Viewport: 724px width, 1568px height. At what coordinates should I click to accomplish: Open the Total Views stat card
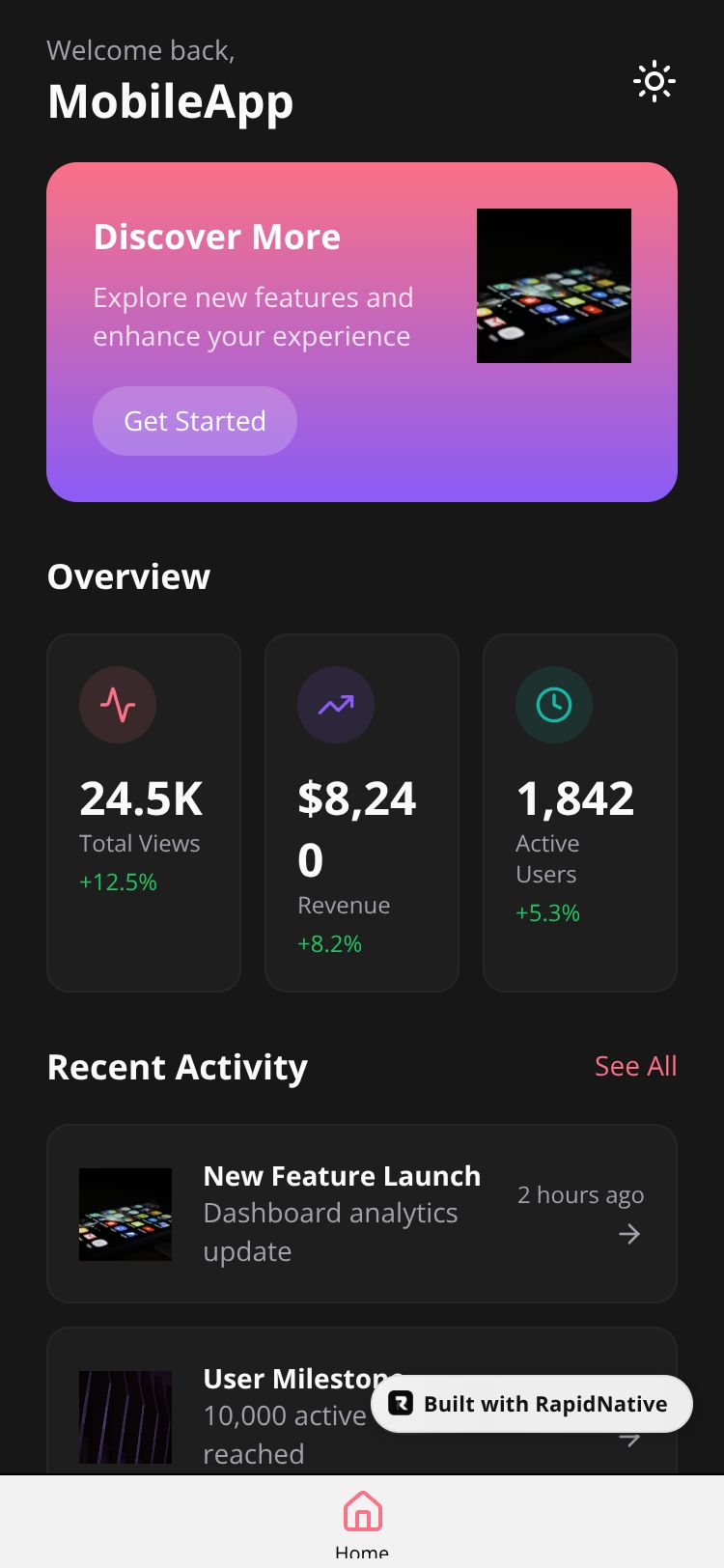coord(144,812)
